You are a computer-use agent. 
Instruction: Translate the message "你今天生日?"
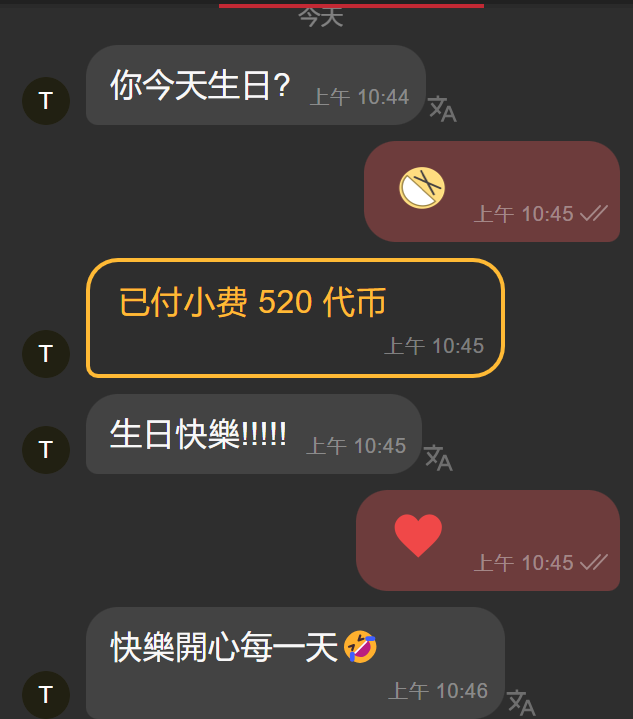(442, 108)
